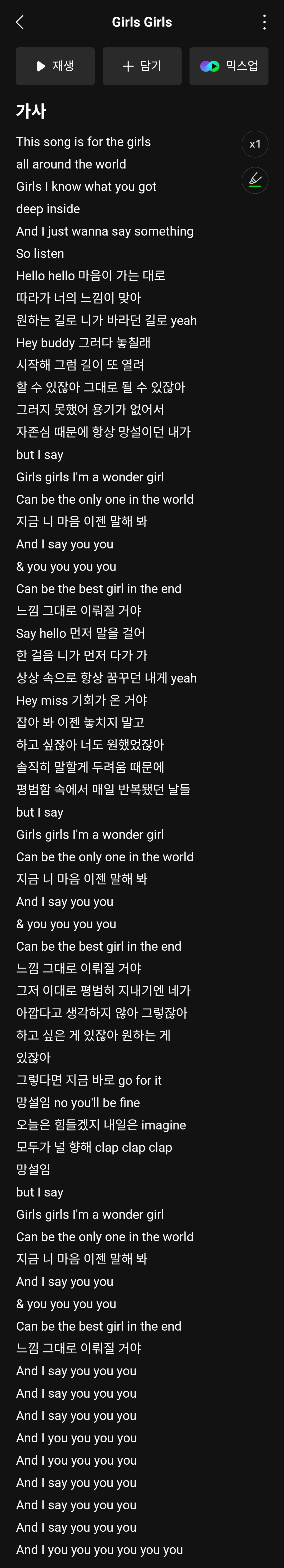
Task: Add the song using the 담기 button
Action: click(142, 66)
